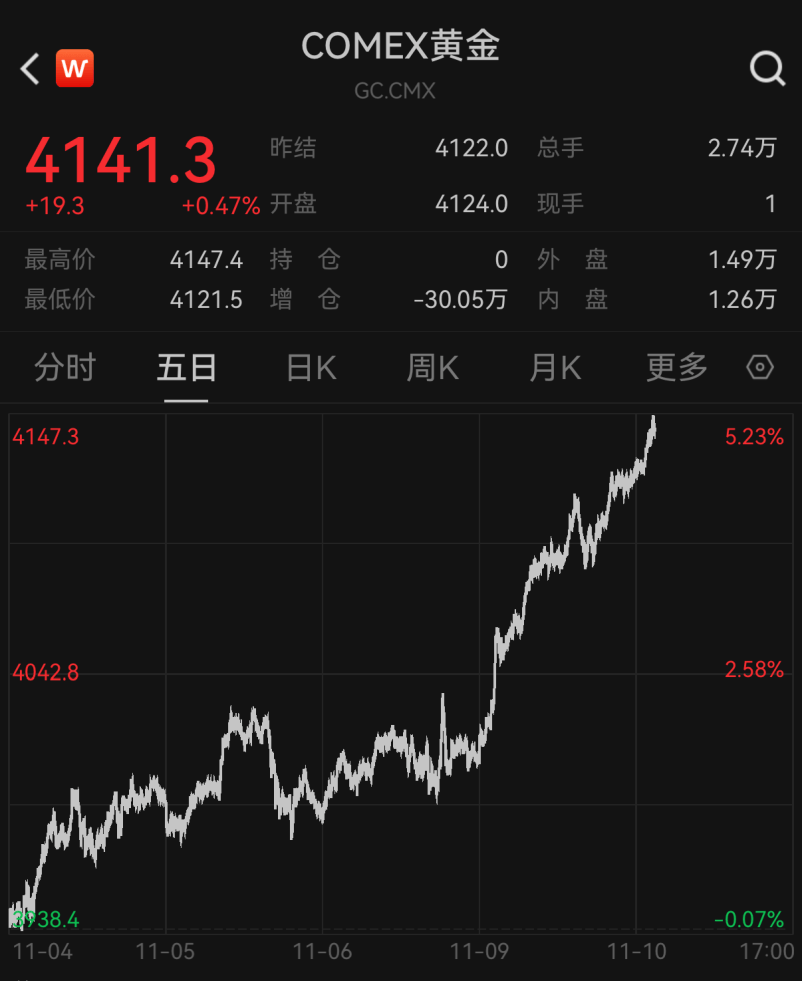Viewport: 802px width, 981px height.
Task: Open the search magnifier icon
Action: (x=767, y=69)
